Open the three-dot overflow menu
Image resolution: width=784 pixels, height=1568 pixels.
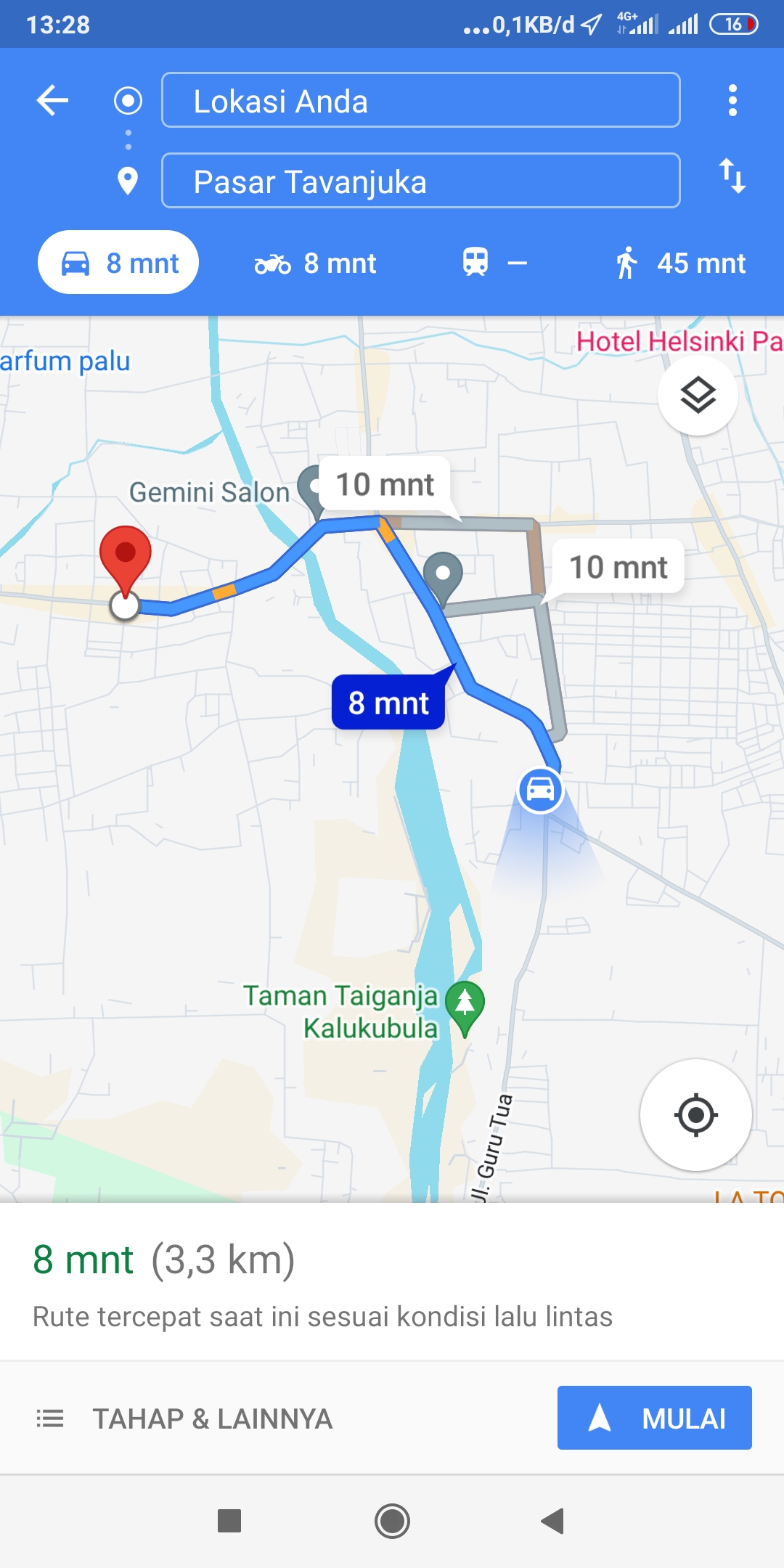tap(732, 100)
